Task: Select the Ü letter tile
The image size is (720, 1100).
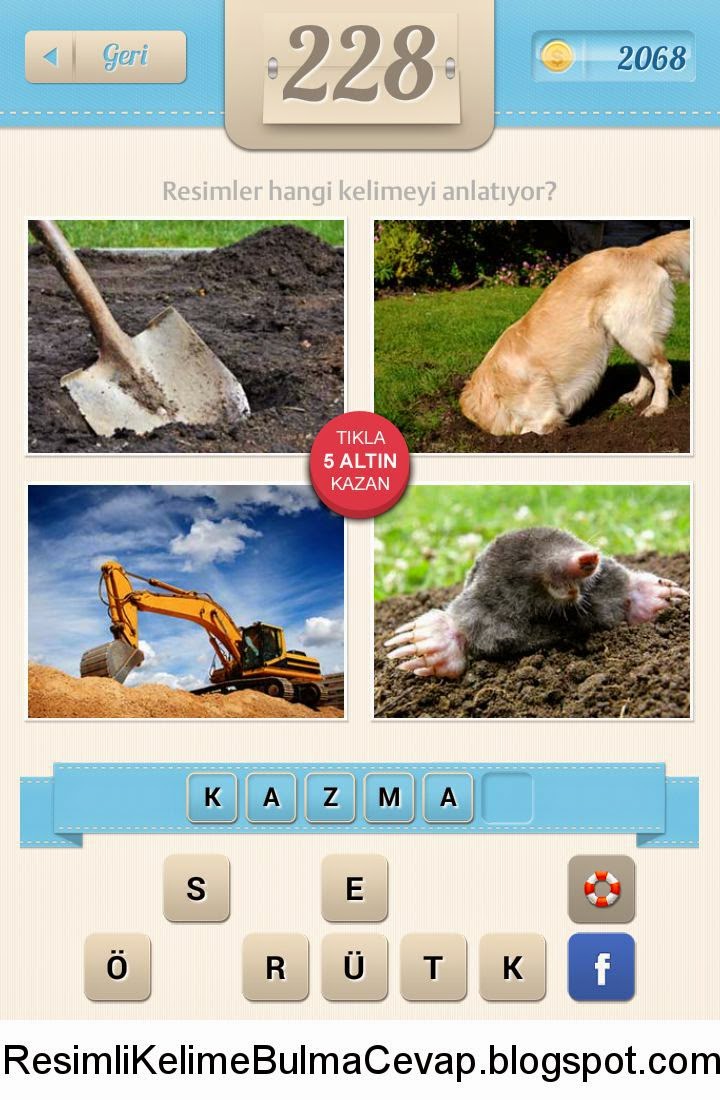Action: point(354,967)
